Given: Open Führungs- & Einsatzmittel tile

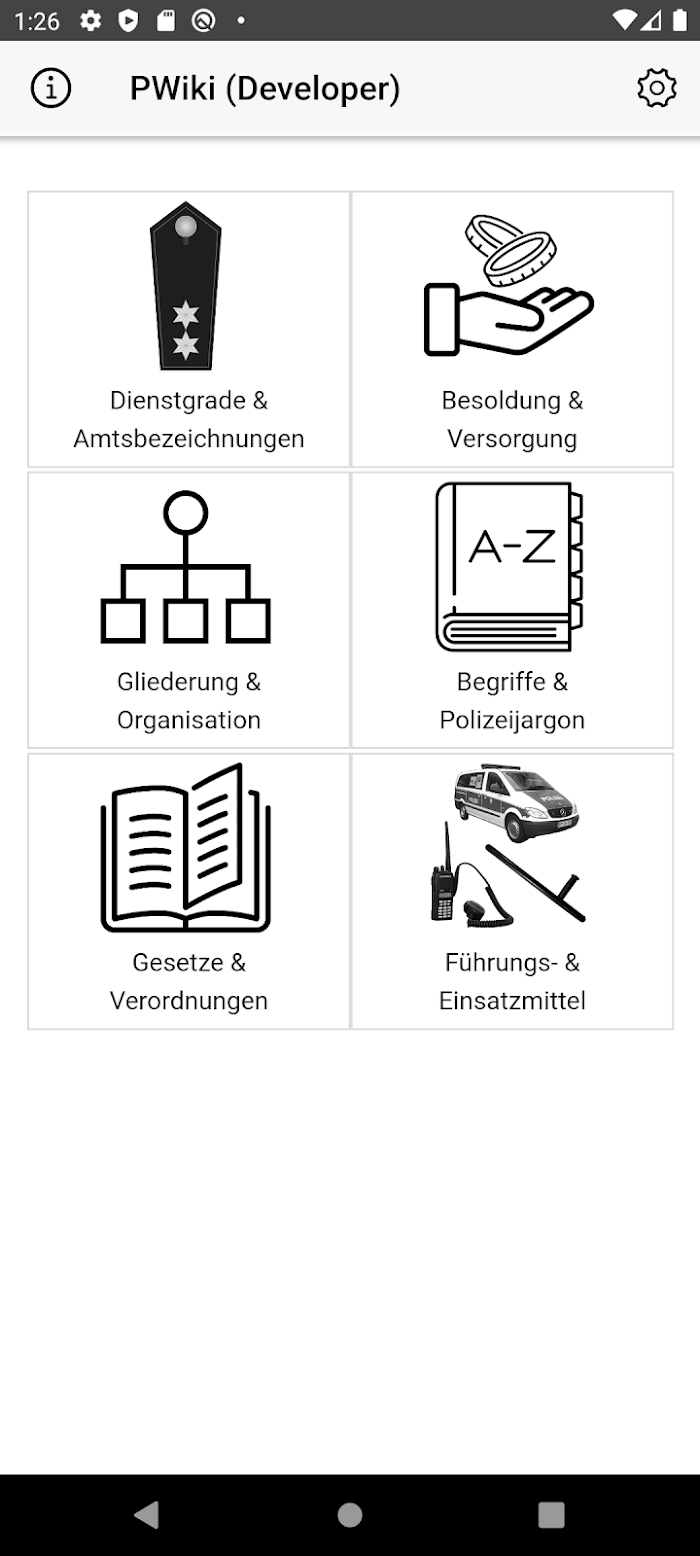Looking at the screenshot, I should point(512,891).
